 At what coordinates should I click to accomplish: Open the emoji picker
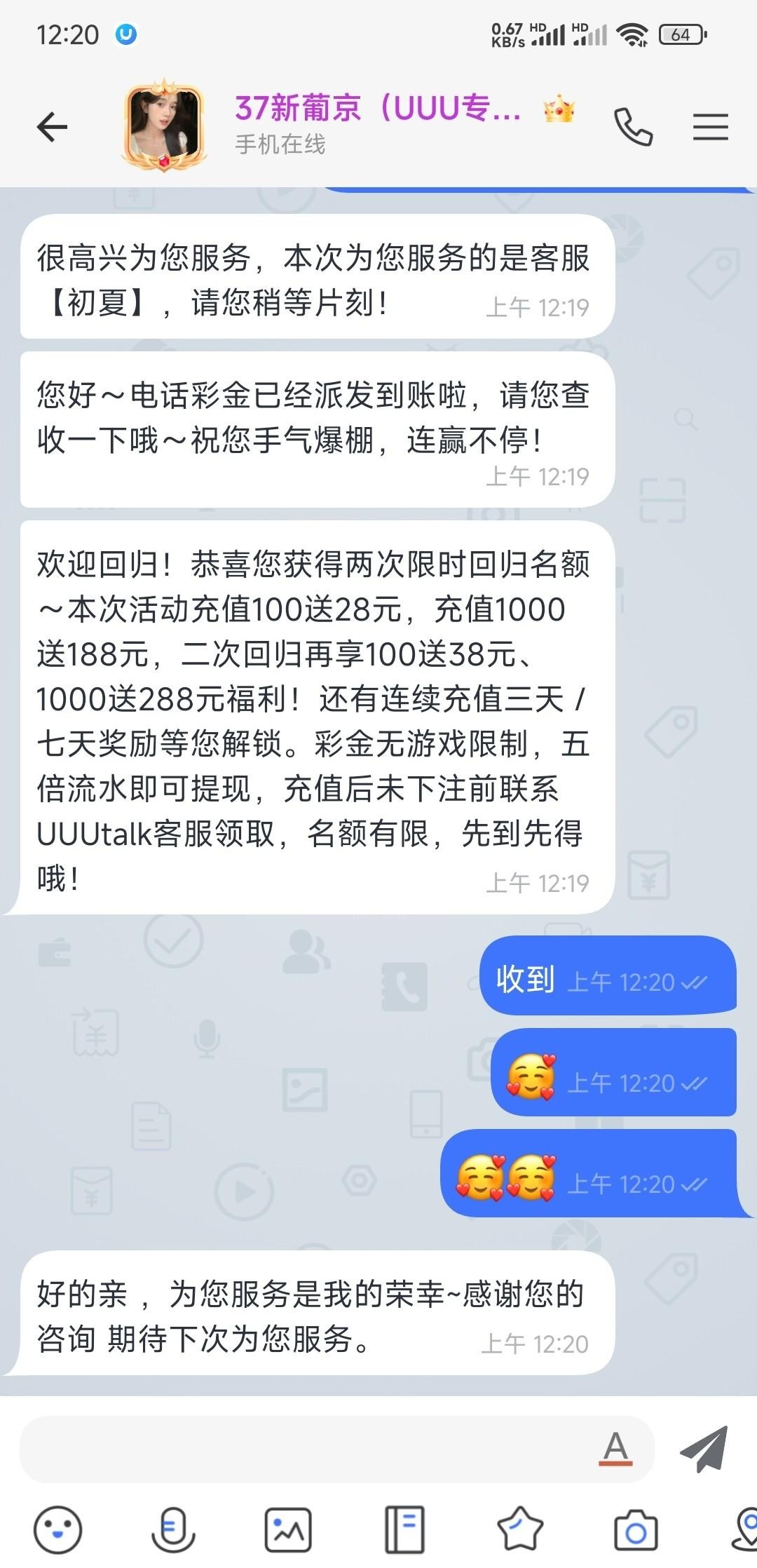(58, 1530)
